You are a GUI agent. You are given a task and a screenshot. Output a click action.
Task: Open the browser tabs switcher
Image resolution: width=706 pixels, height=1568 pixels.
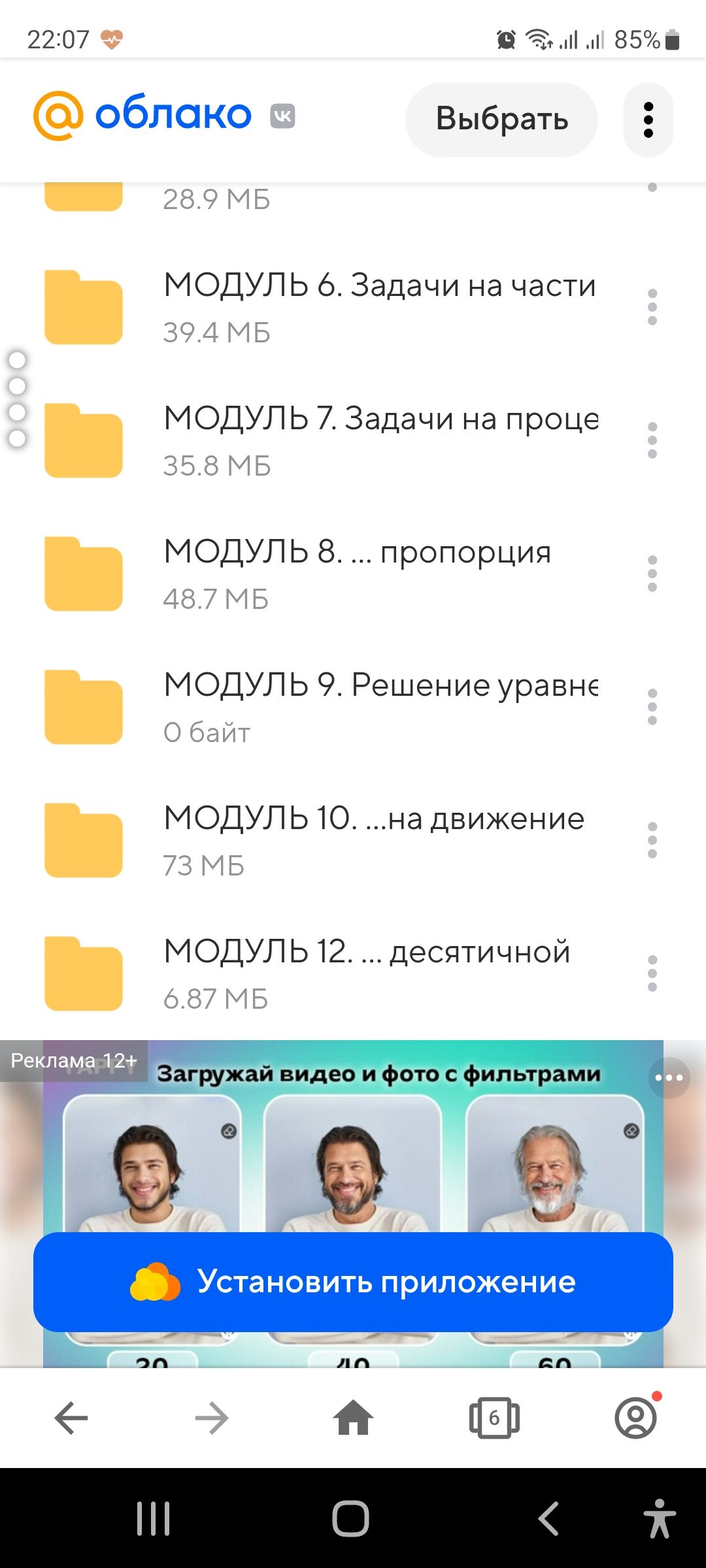click(x=494, y=1418)
